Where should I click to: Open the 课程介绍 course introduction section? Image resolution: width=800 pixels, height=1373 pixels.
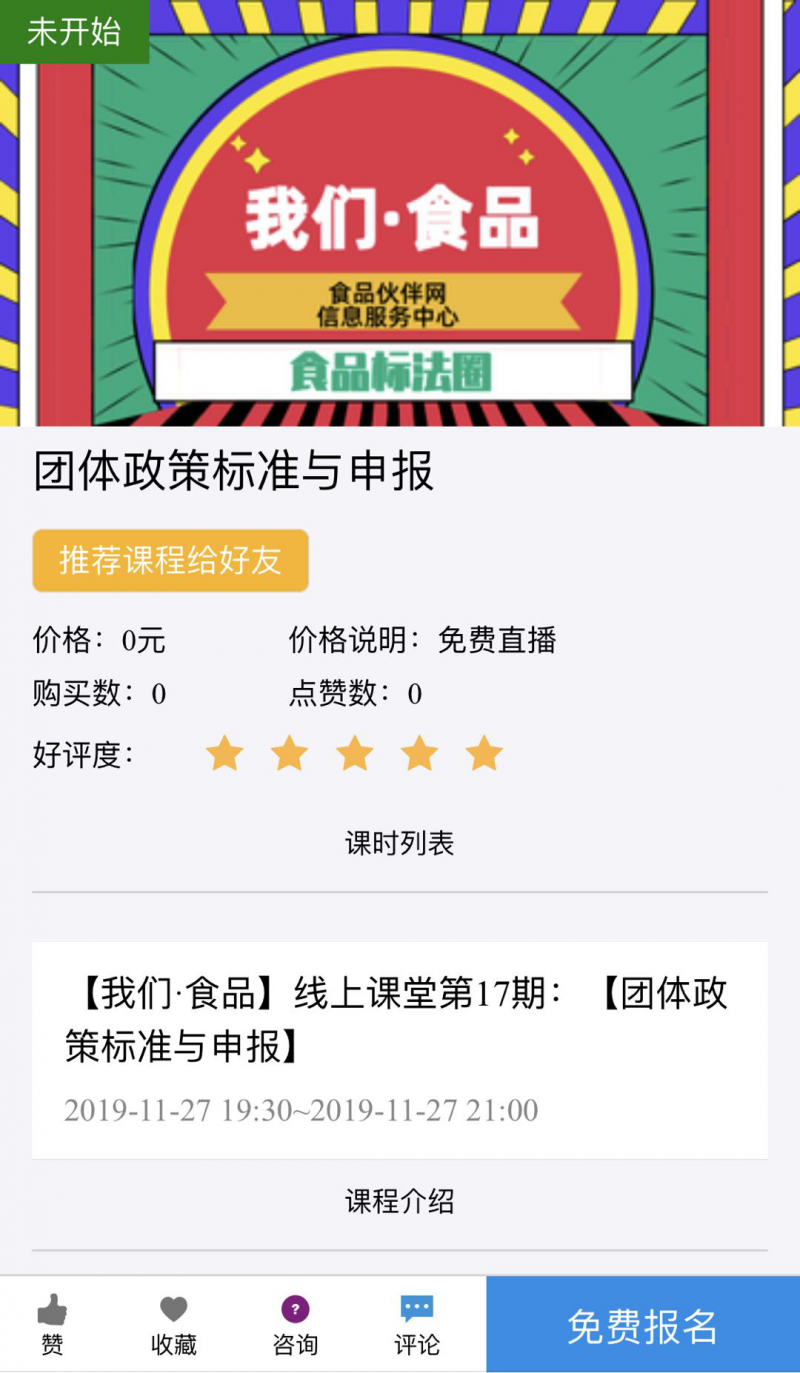click(x=400, y=1202)
